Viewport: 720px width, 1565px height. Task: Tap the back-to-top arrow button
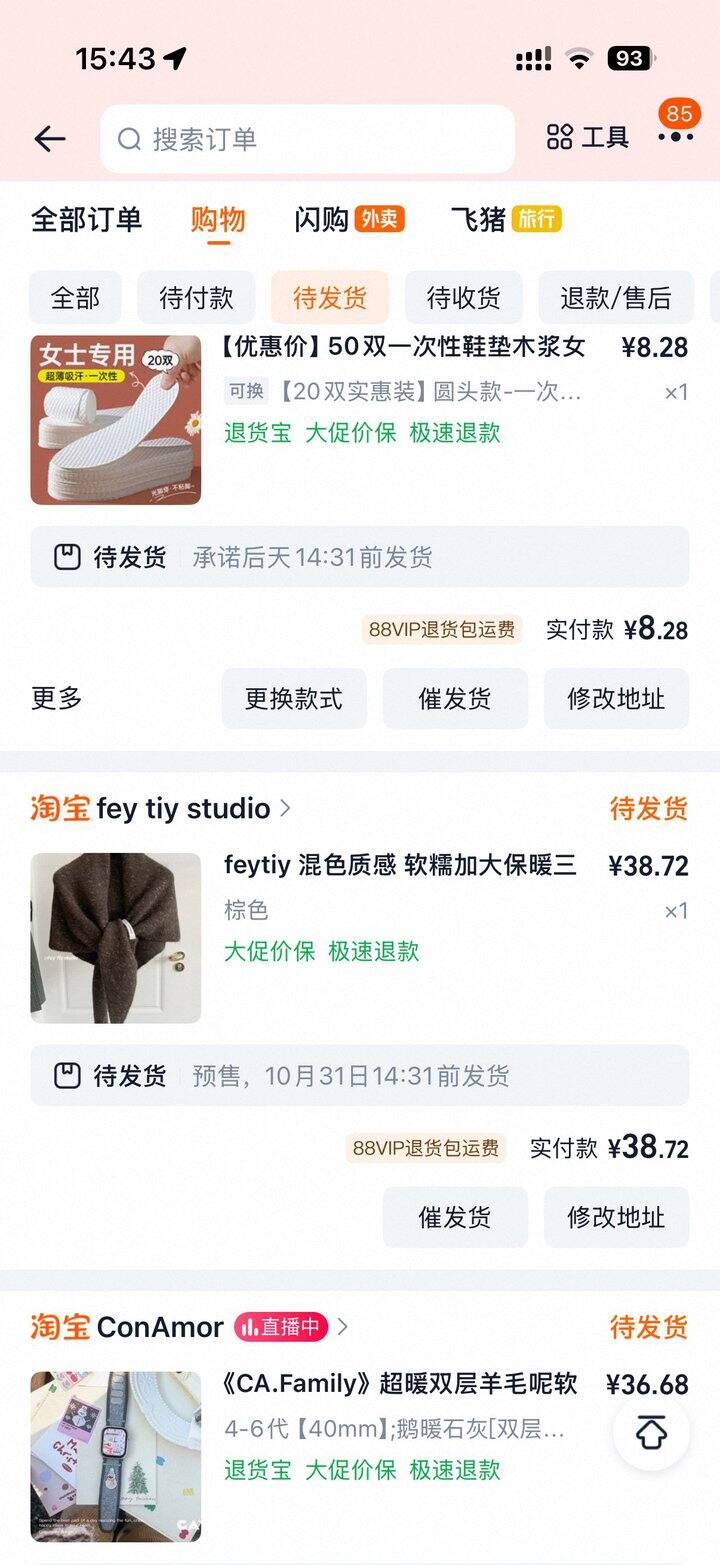tap(651, 1433)
